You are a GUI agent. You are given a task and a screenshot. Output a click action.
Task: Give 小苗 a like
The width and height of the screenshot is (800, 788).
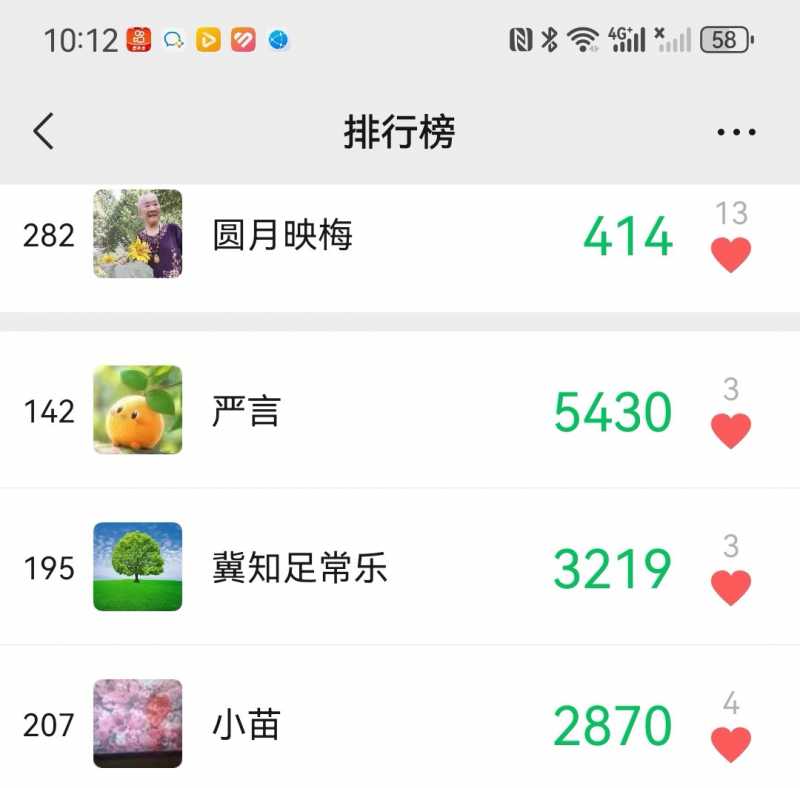click(x=731, y=744)
